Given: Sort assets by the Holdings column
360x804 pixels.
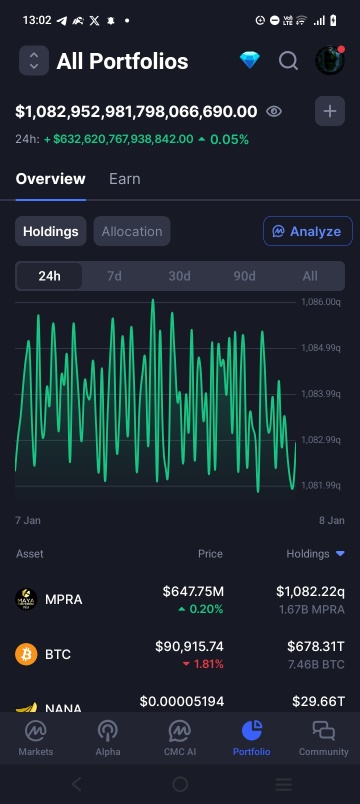Looking at the screenshot, I should (315, 554).
